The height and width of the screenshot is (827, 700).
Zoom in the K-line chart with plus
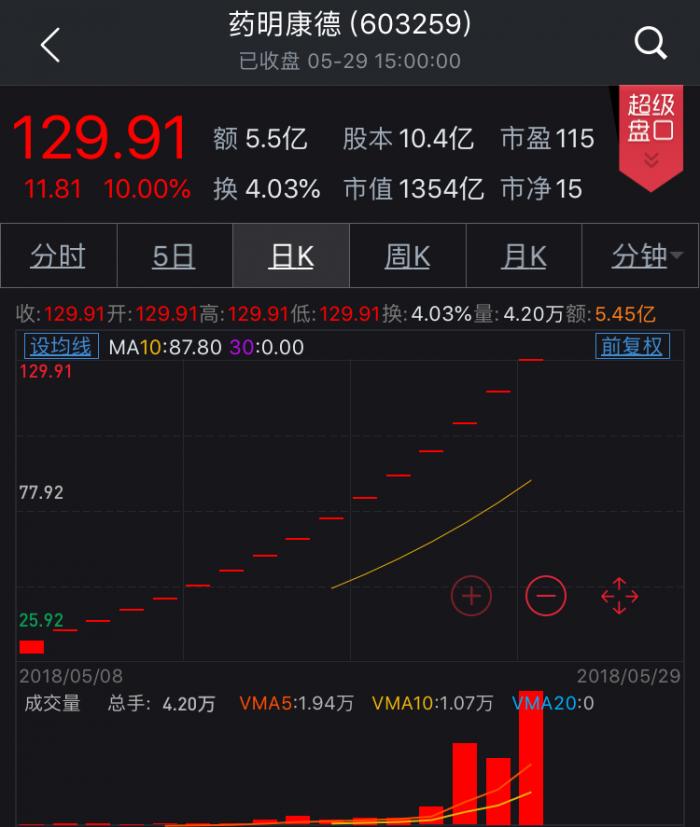coord(471,597)
